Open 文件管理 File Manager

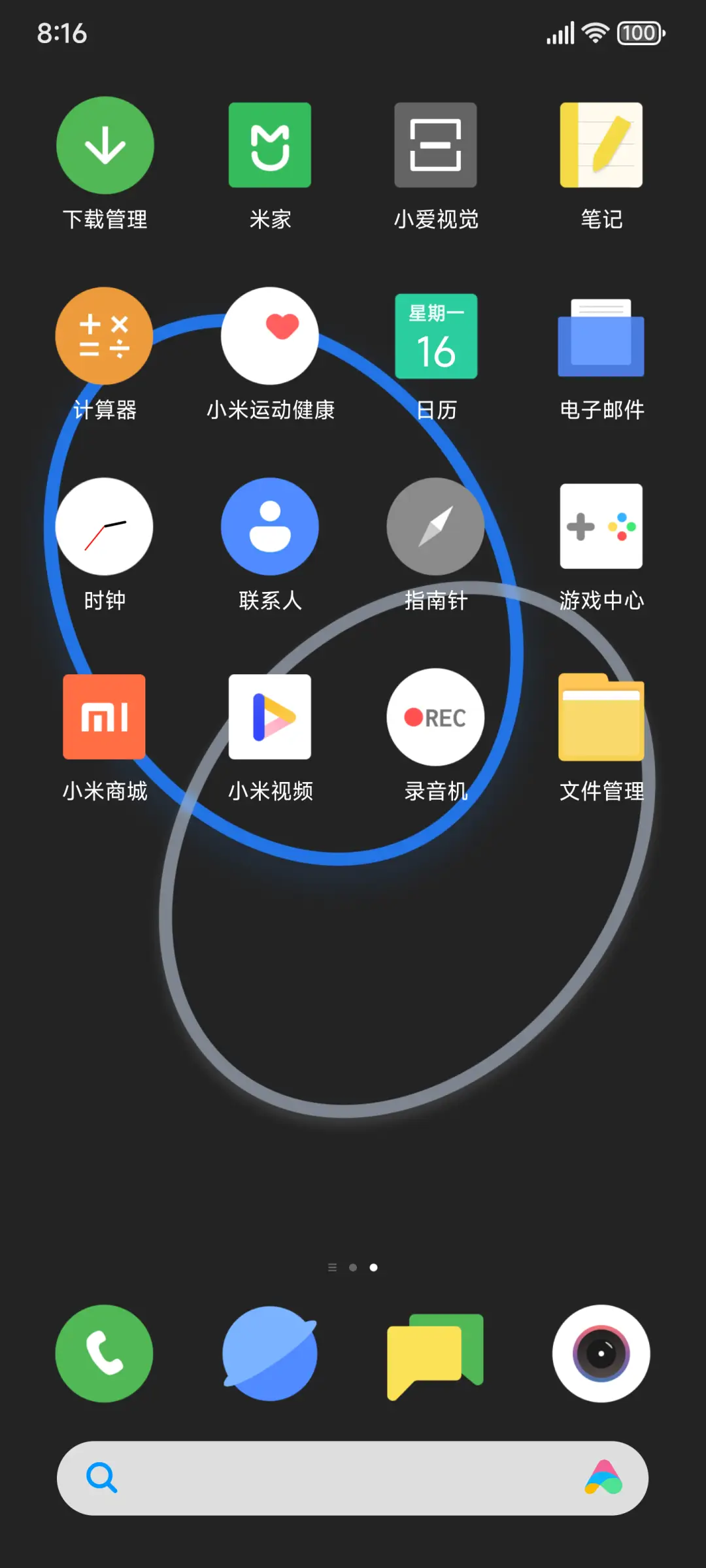601,717
